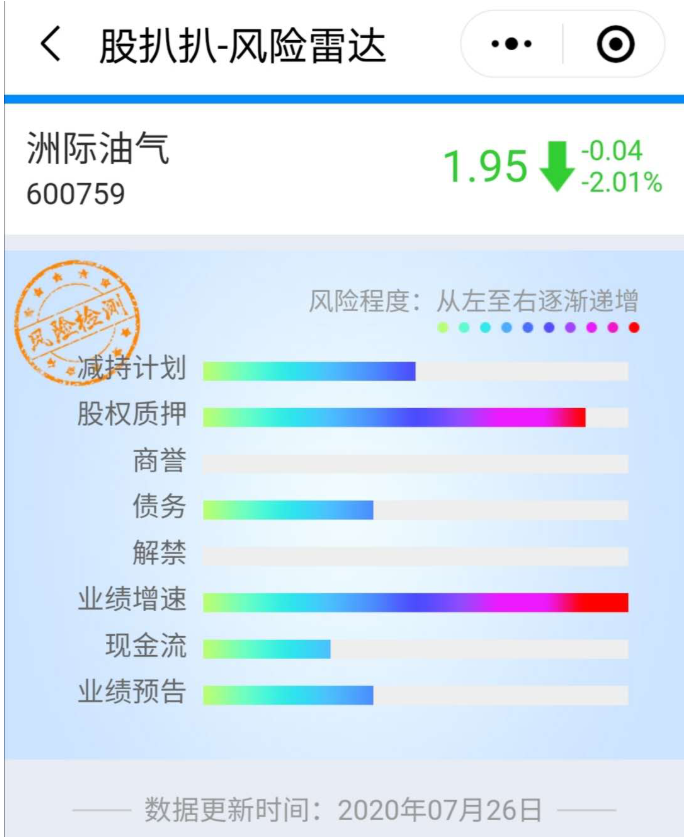Go back from the 风险雷达 page
The height and width of the screenshot is (837, 686).
tap(50, 45)
